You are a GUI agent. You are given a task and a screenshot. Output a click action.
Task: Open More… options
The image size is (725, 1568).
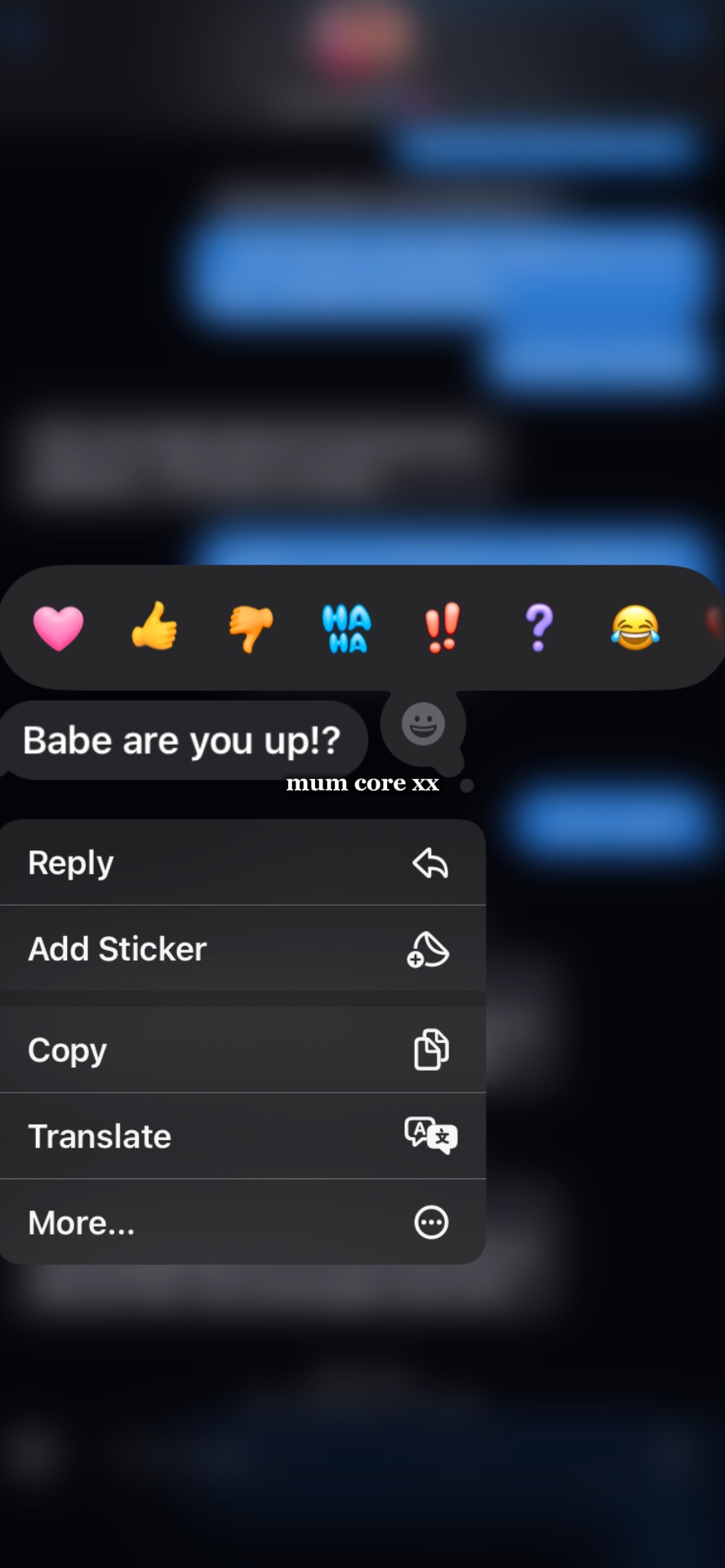pos(242,1223)
